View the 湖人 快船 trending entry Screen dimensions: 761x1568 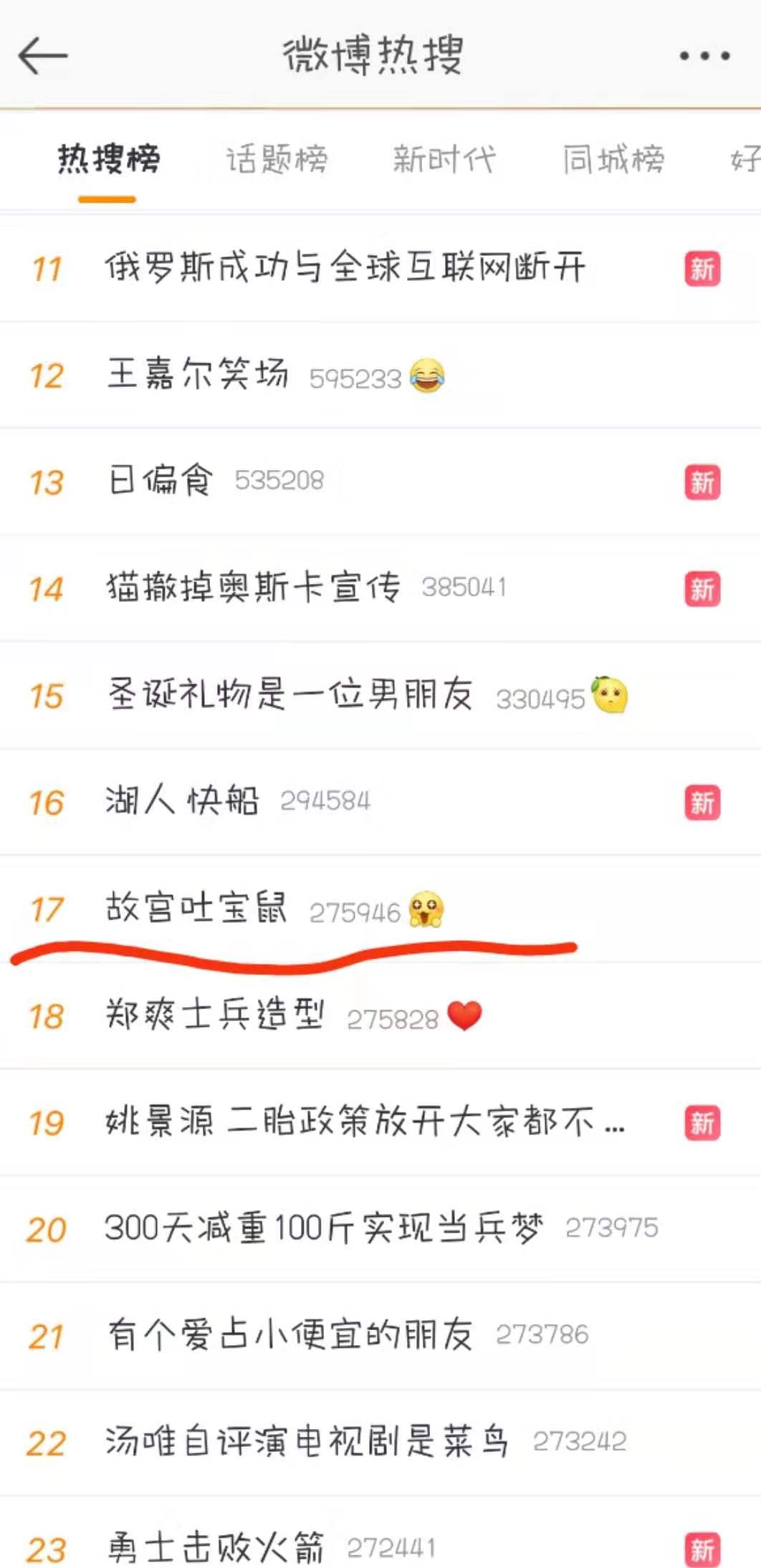(182, 801)
